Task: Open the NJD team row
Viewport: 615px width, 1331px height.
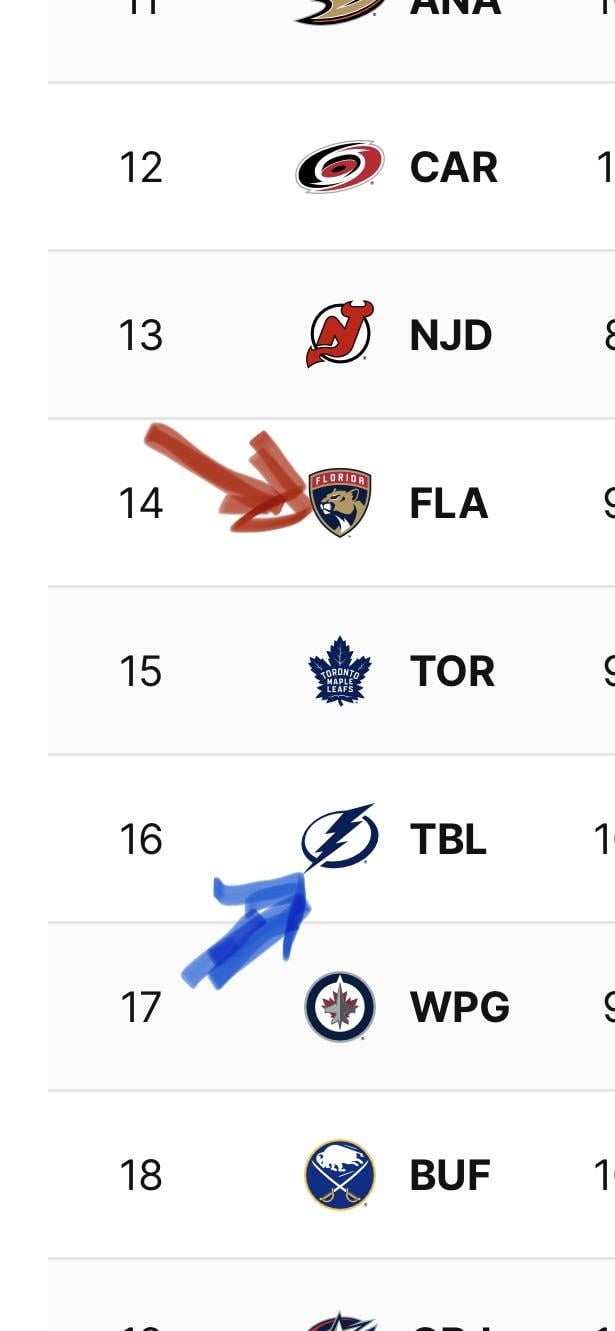Action: click(450, 335)
